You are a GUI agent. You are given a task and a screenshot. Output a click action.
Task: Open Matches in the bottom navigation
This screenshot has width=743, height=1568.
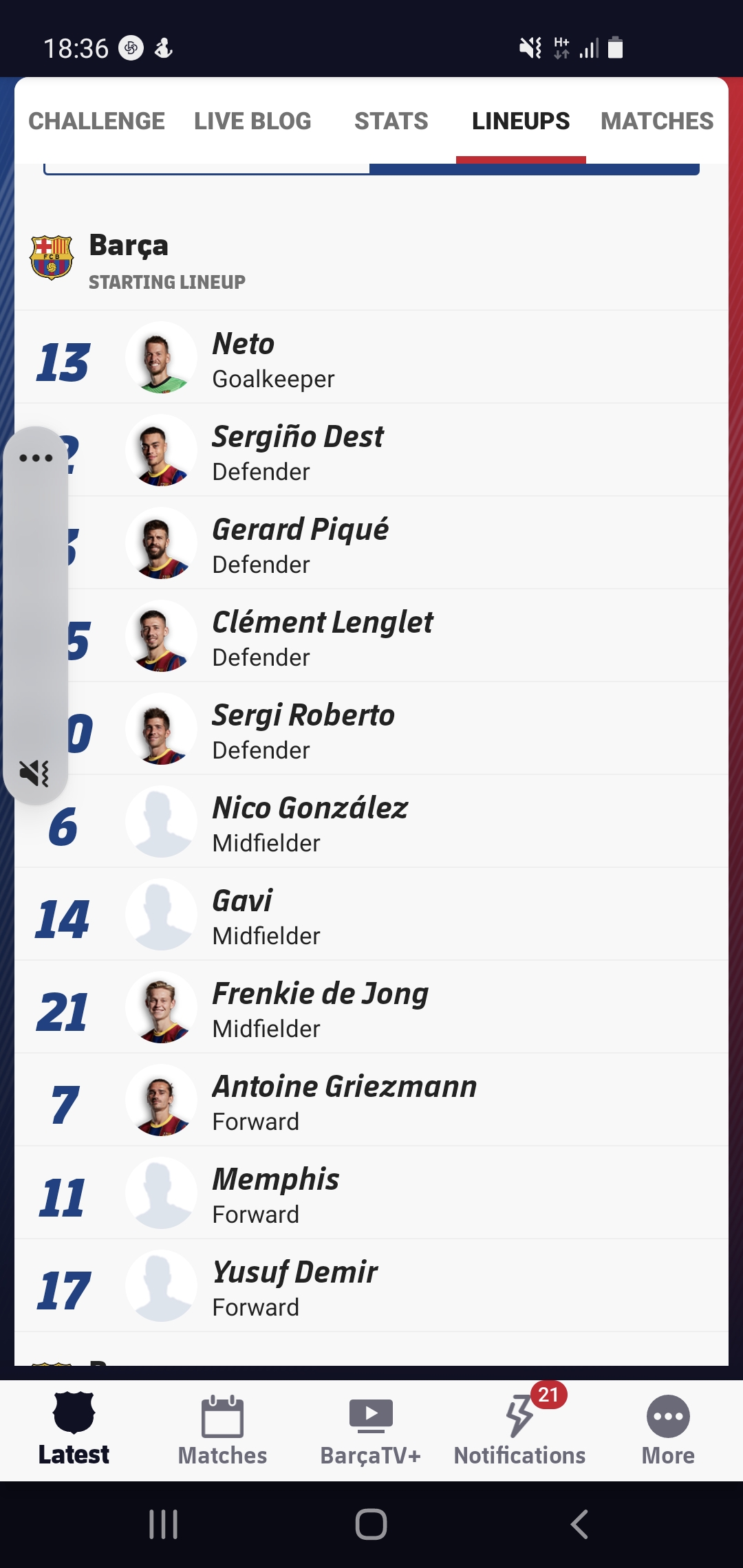(222, 1430)
